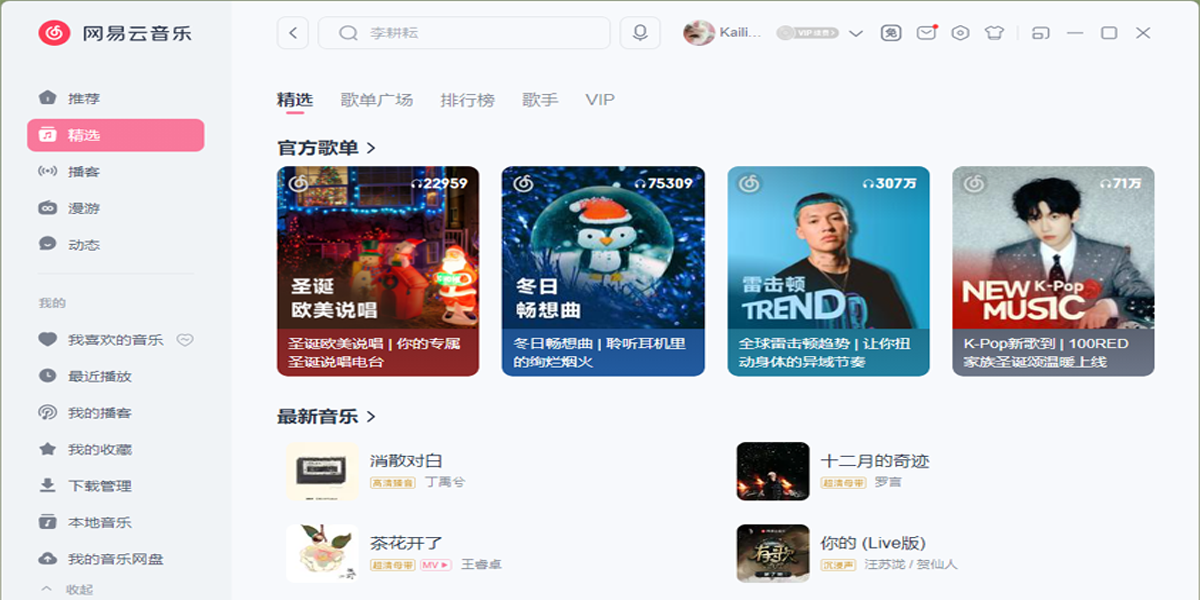Open 播客 in the sidebar
Image resolution: width=1200 pixels, height=600 pixels.
coord(84,171)
